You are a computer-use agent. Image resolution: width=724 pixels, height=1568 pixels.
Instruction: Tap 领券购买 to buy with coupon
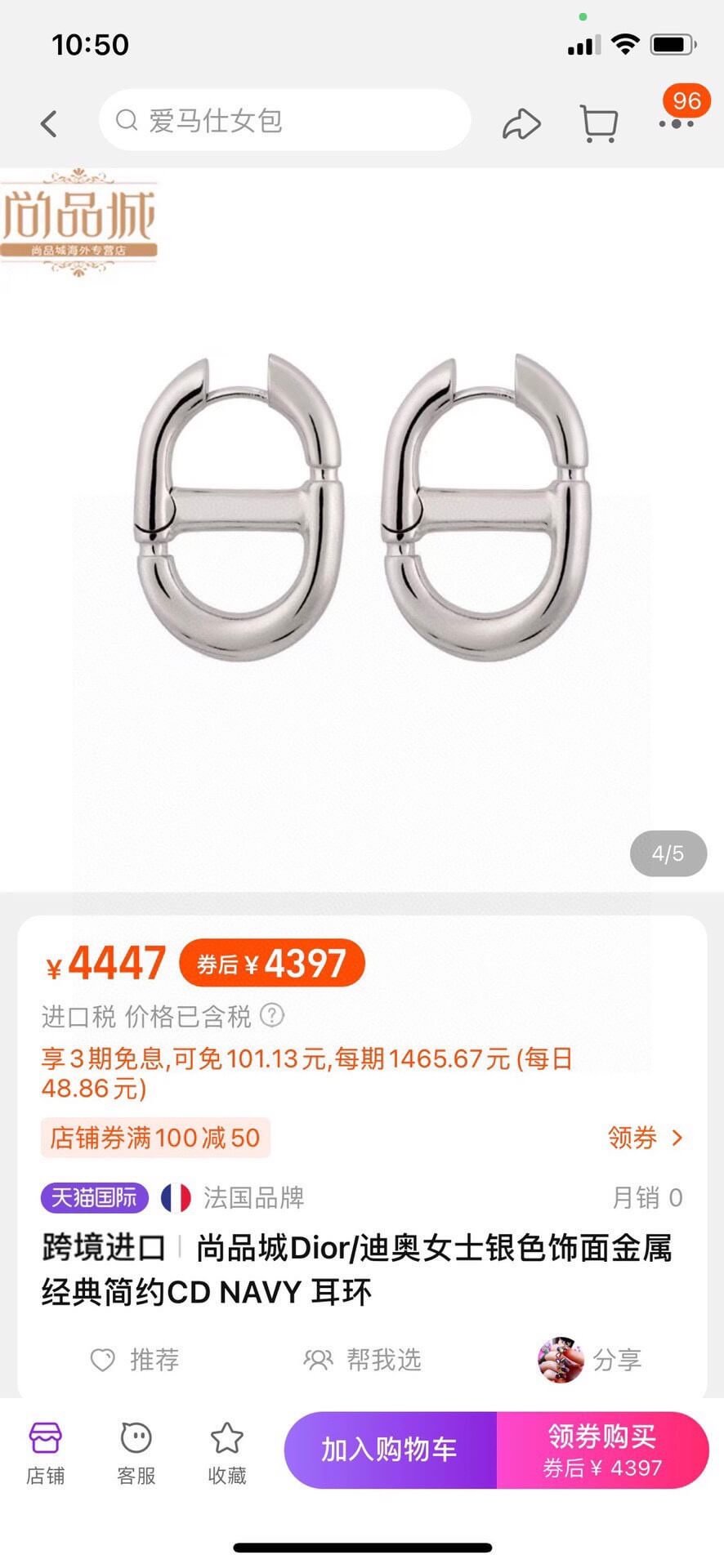[x=603, y=1450]
